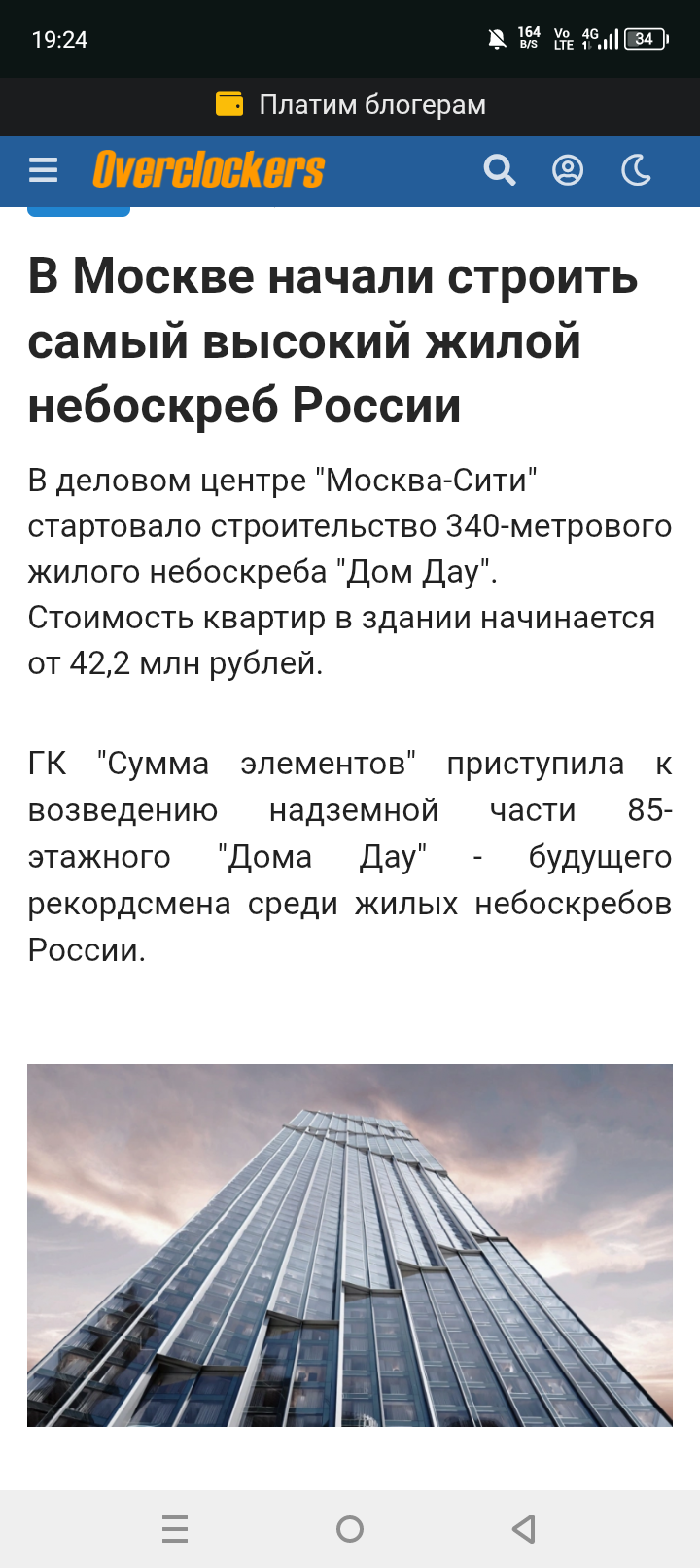Image resolution: width=700 pixels, height=1568 pixels.
Task: Toggle dark mode with the moon icon
Action: click(636, 170)
